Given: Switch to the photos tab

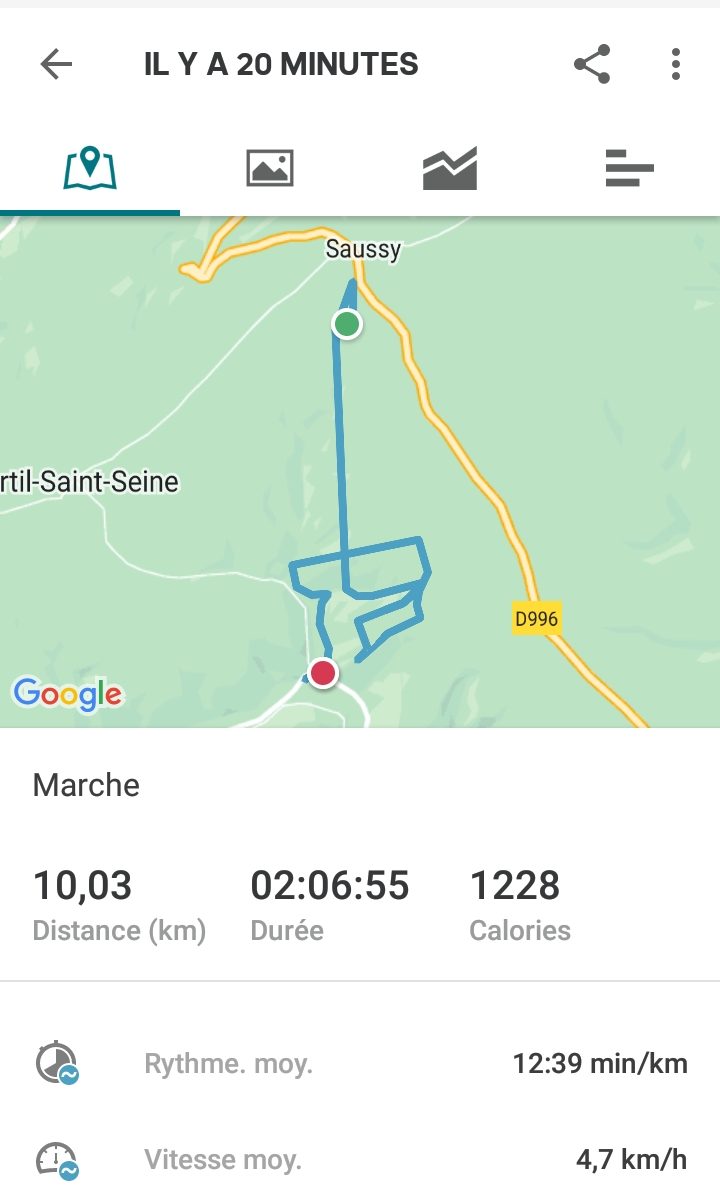Looking at the screenshot, I should coord(270,167).
